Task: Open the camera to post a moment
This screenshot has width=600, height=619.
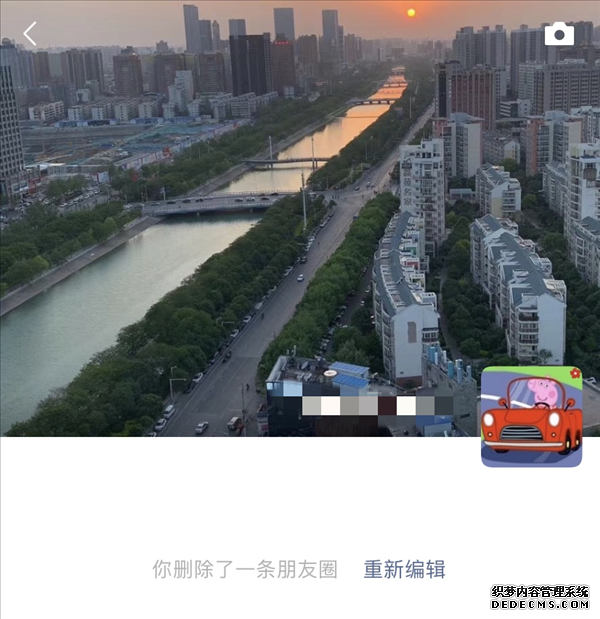Action: pyautogui.click(x=559, y=34)
